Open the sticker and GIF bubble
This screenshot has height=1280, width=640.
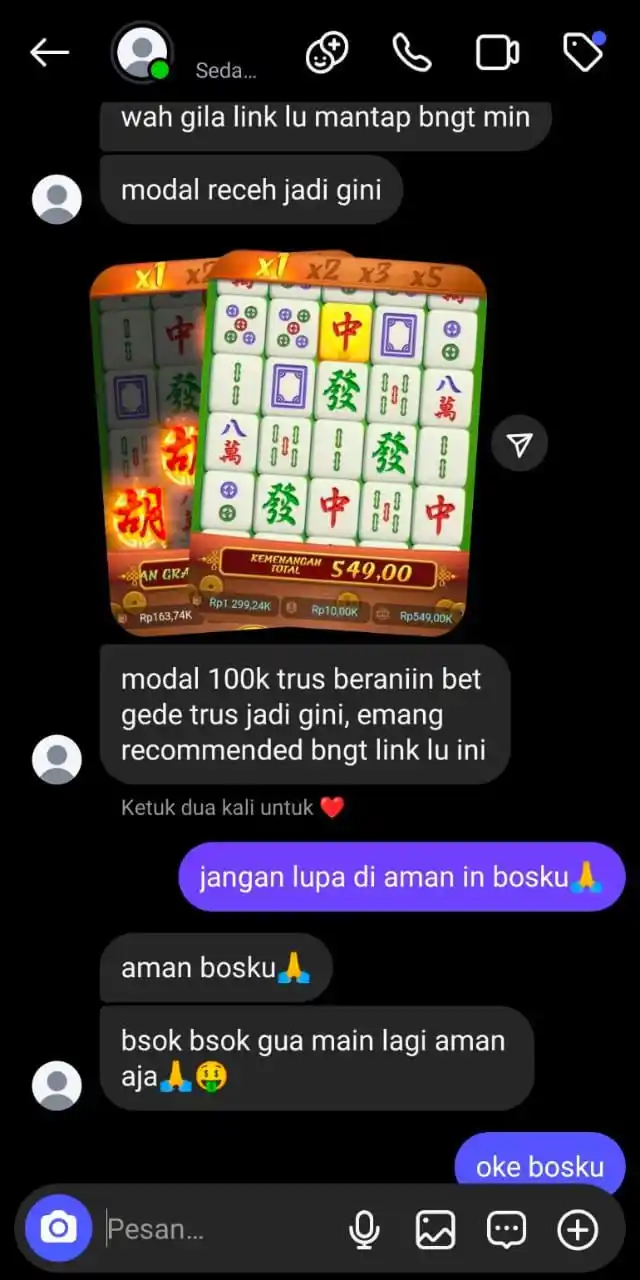coord(506,1229)
